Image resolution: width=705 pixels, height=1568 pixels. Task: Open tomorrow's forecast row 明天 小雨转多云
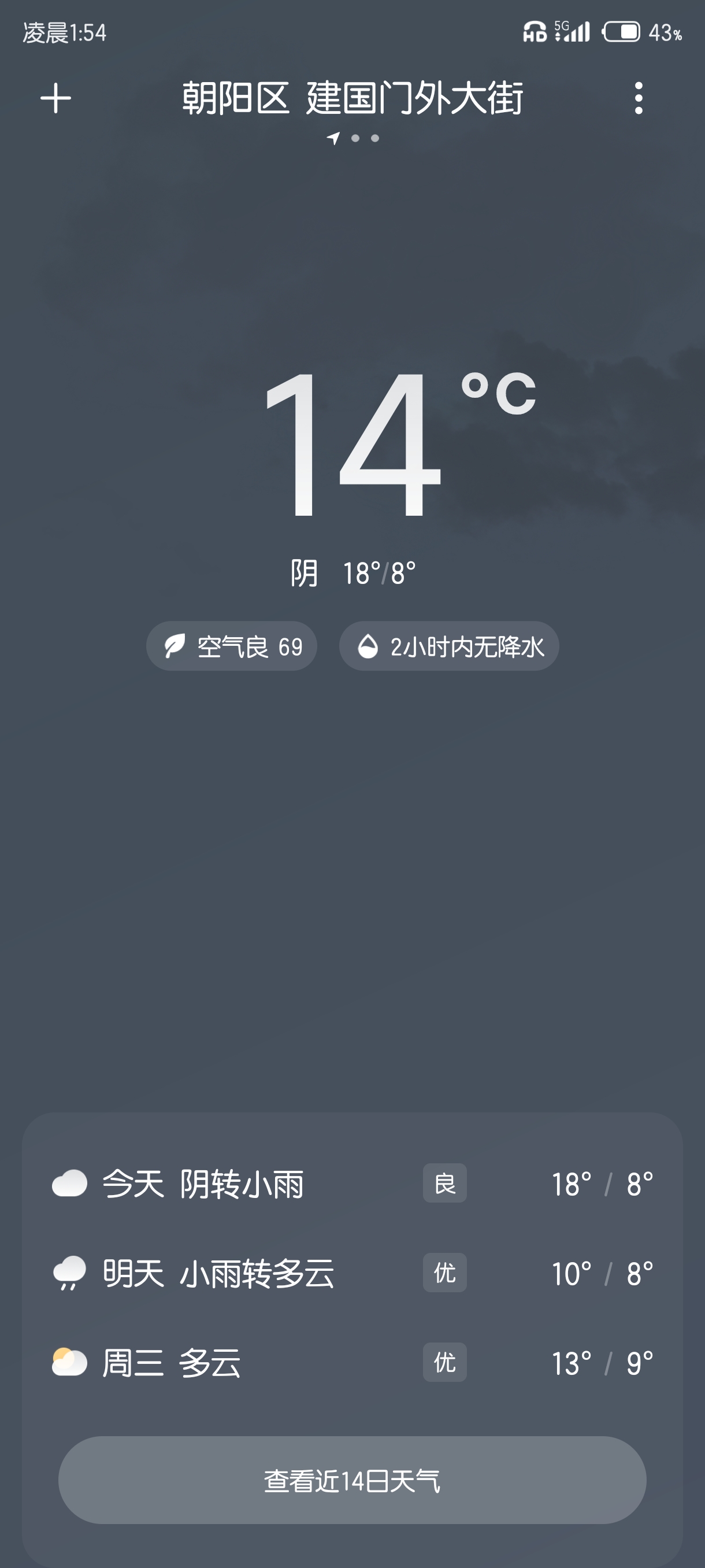point(352,1273)
